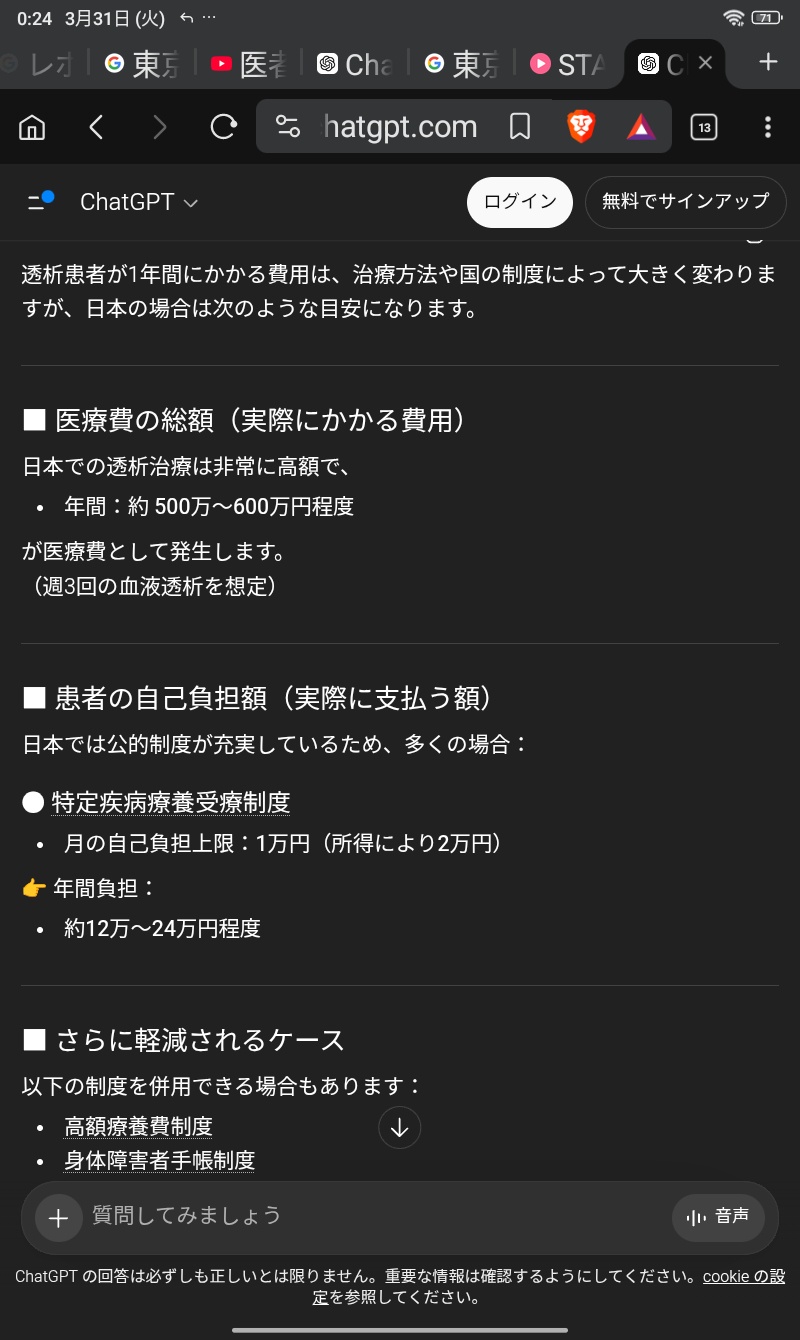Tap the chatgpt.com address bar
This screenshot has height=1340, width=800.
[400, 127]
